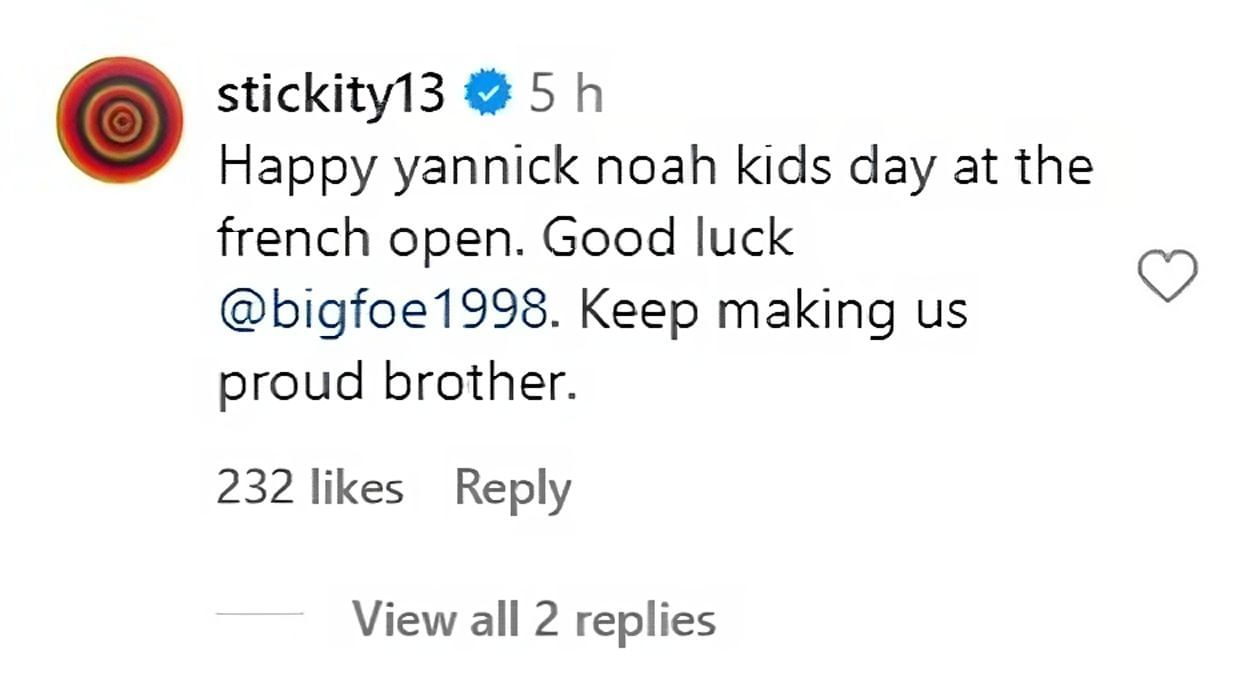View the 232 likes list
The width and height of the screenshot is (1256, 700).
coord(310,489)
